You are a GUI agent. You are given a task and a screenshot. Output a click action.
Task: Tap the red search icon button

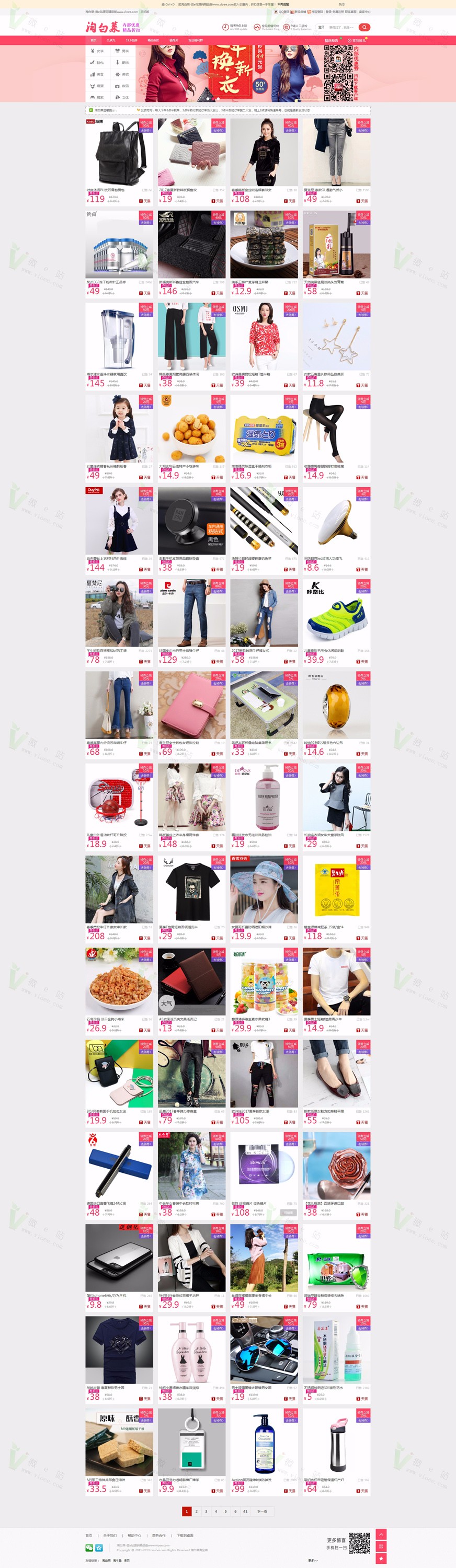click(364, 27)
